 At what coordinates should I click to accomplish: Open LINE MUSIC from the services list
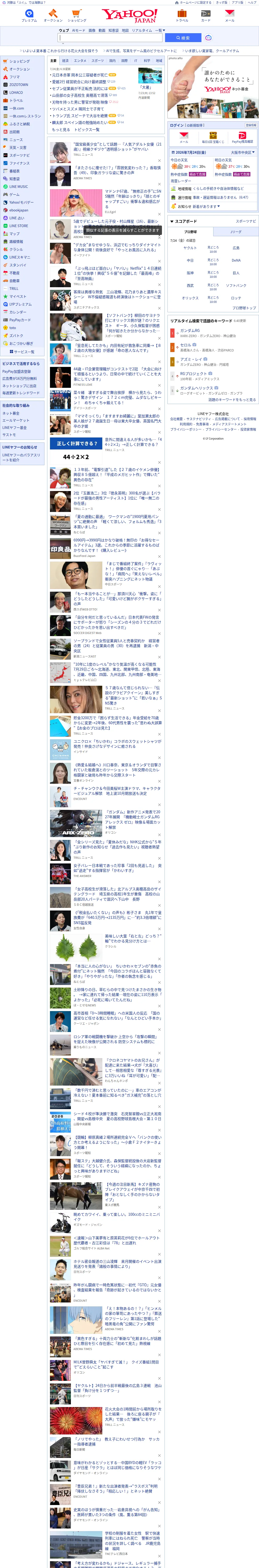[18, 187]
